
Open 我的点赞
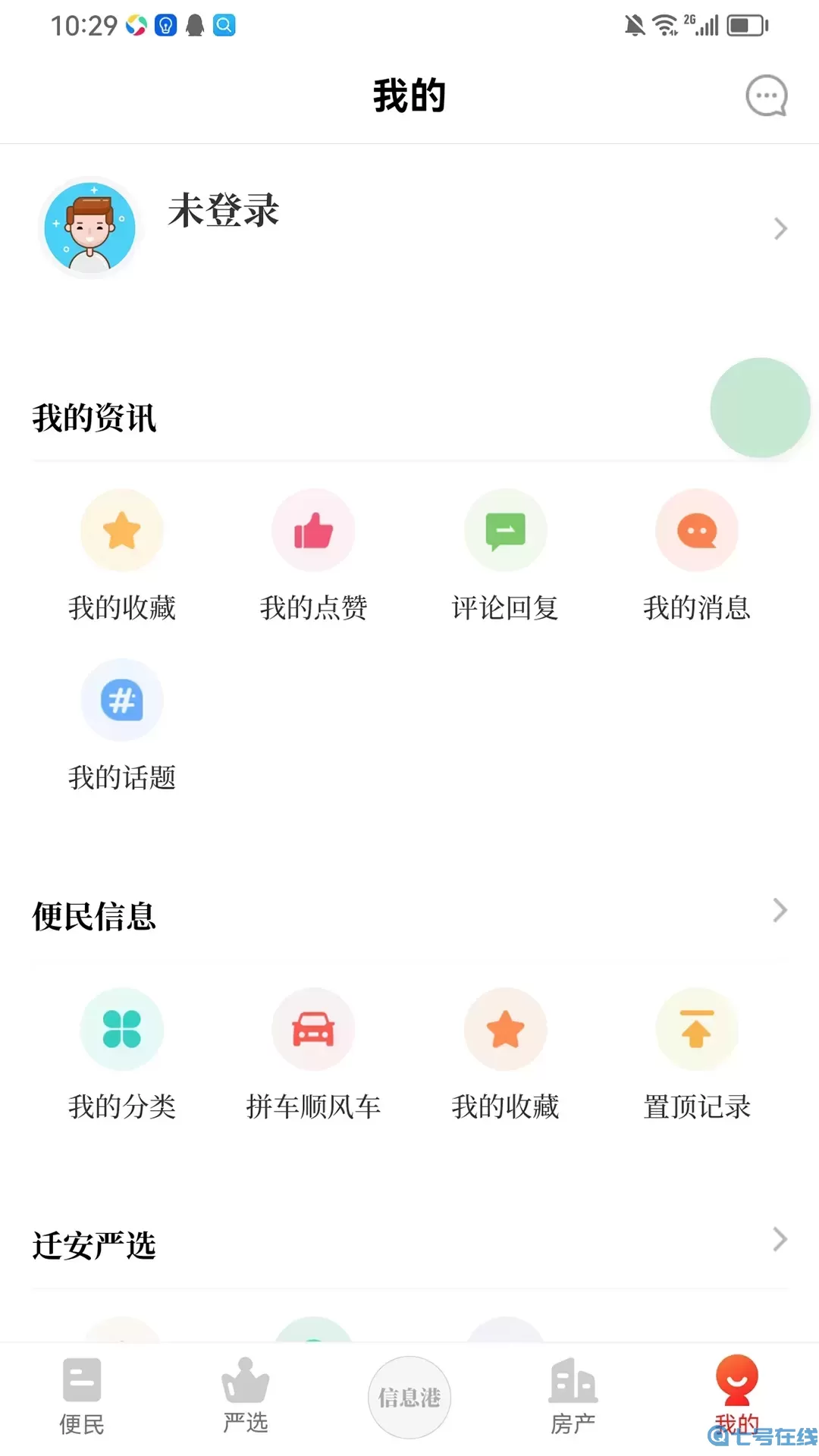point(314,557)
